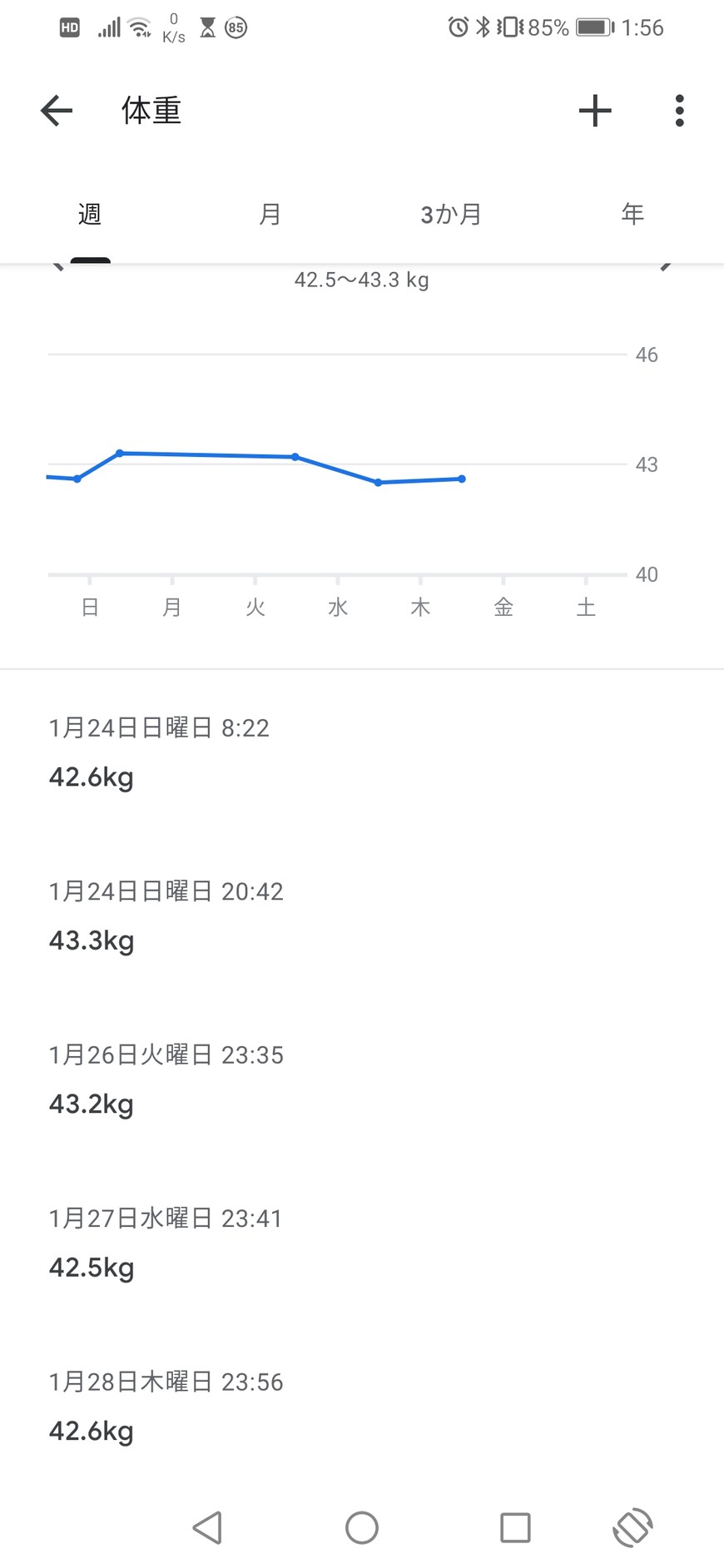Go back from the 体重 screen
The height and width of the screenshot is (1568, 724).
[x=57, y=111]
